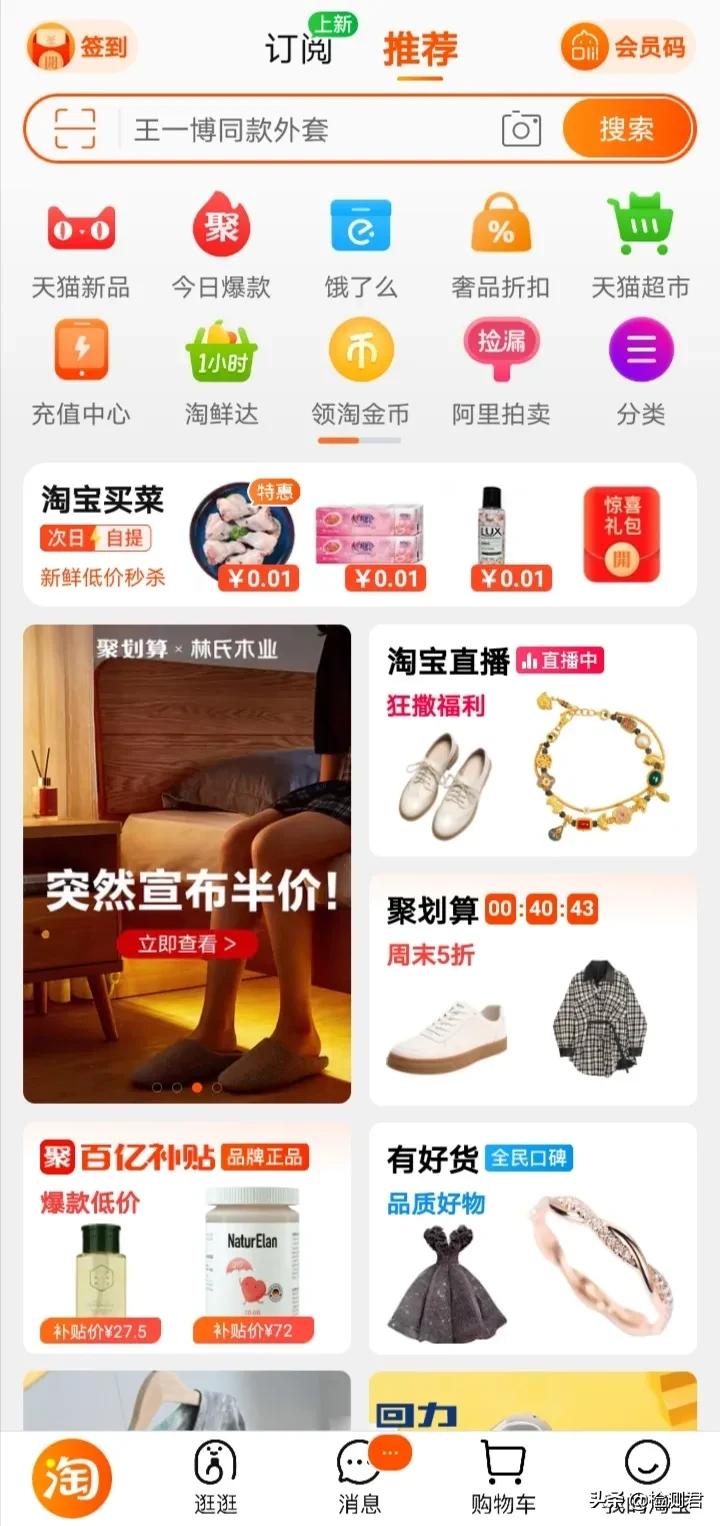Image resolution: width=720 pixels, height=1526 pixels.
Task: Show the 会员码 member code
Action: (628, 46)
